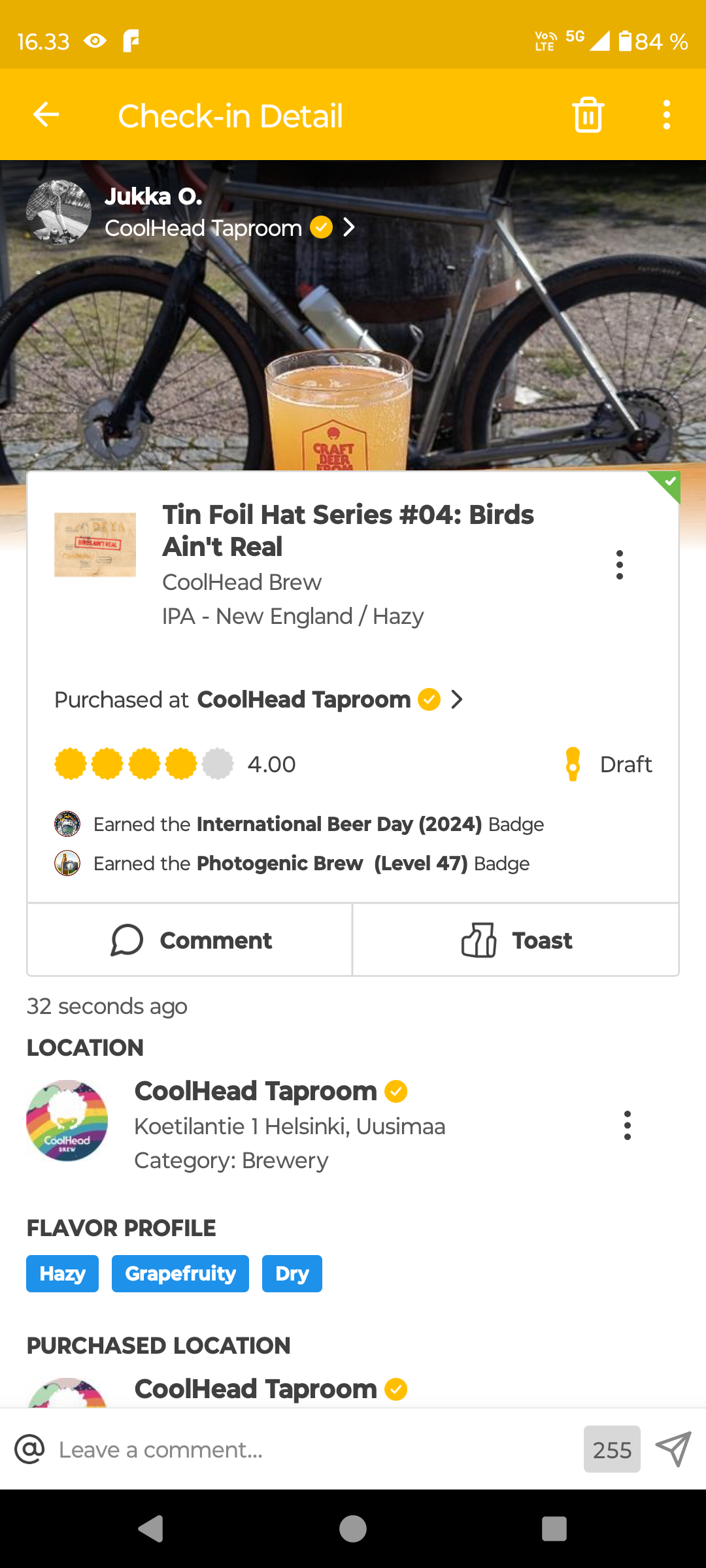Open the app bar overflow menu
The image size is (706, 1568).
click(666, 115)
